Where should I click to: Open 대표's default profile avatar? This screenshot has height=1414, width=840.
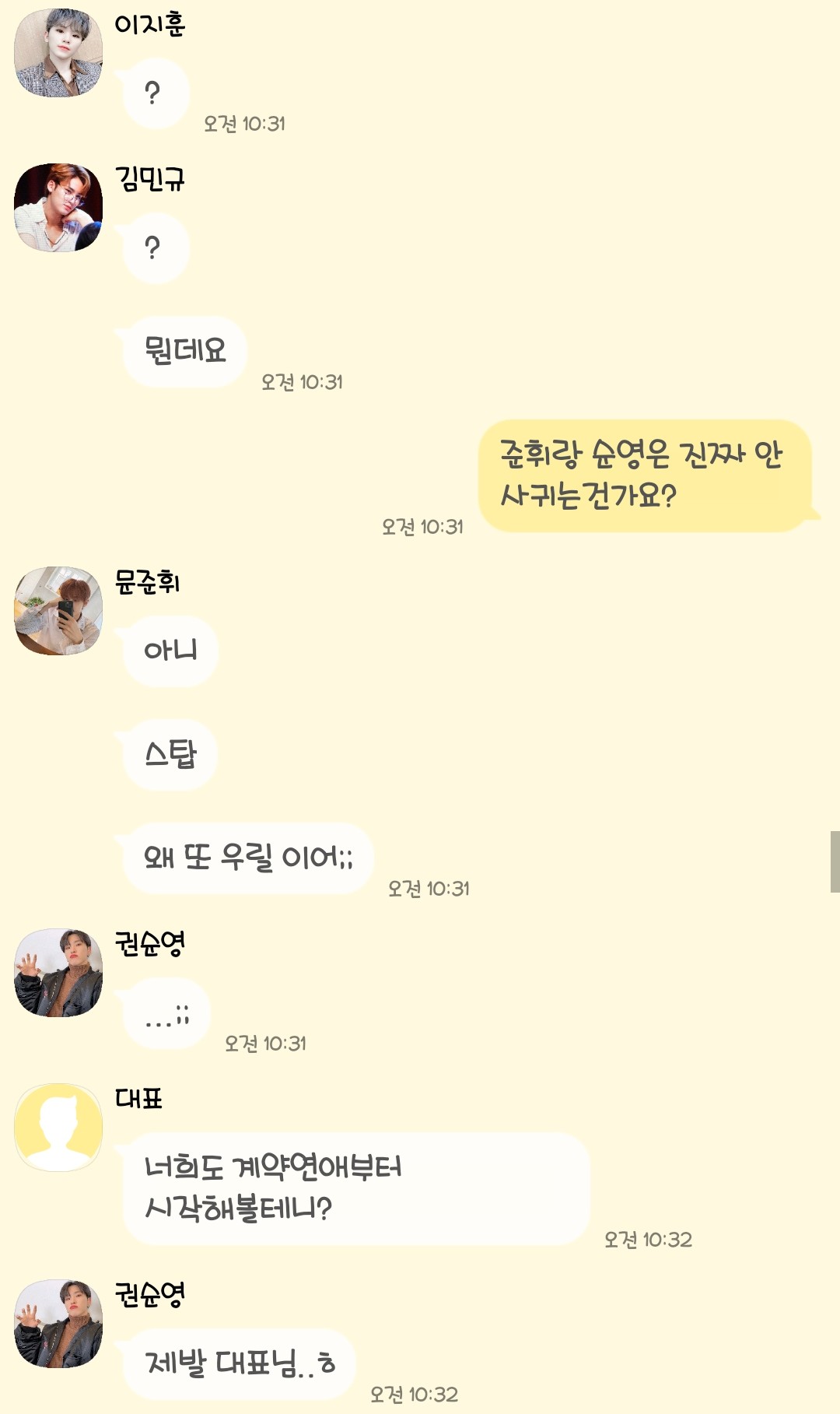58,1128
